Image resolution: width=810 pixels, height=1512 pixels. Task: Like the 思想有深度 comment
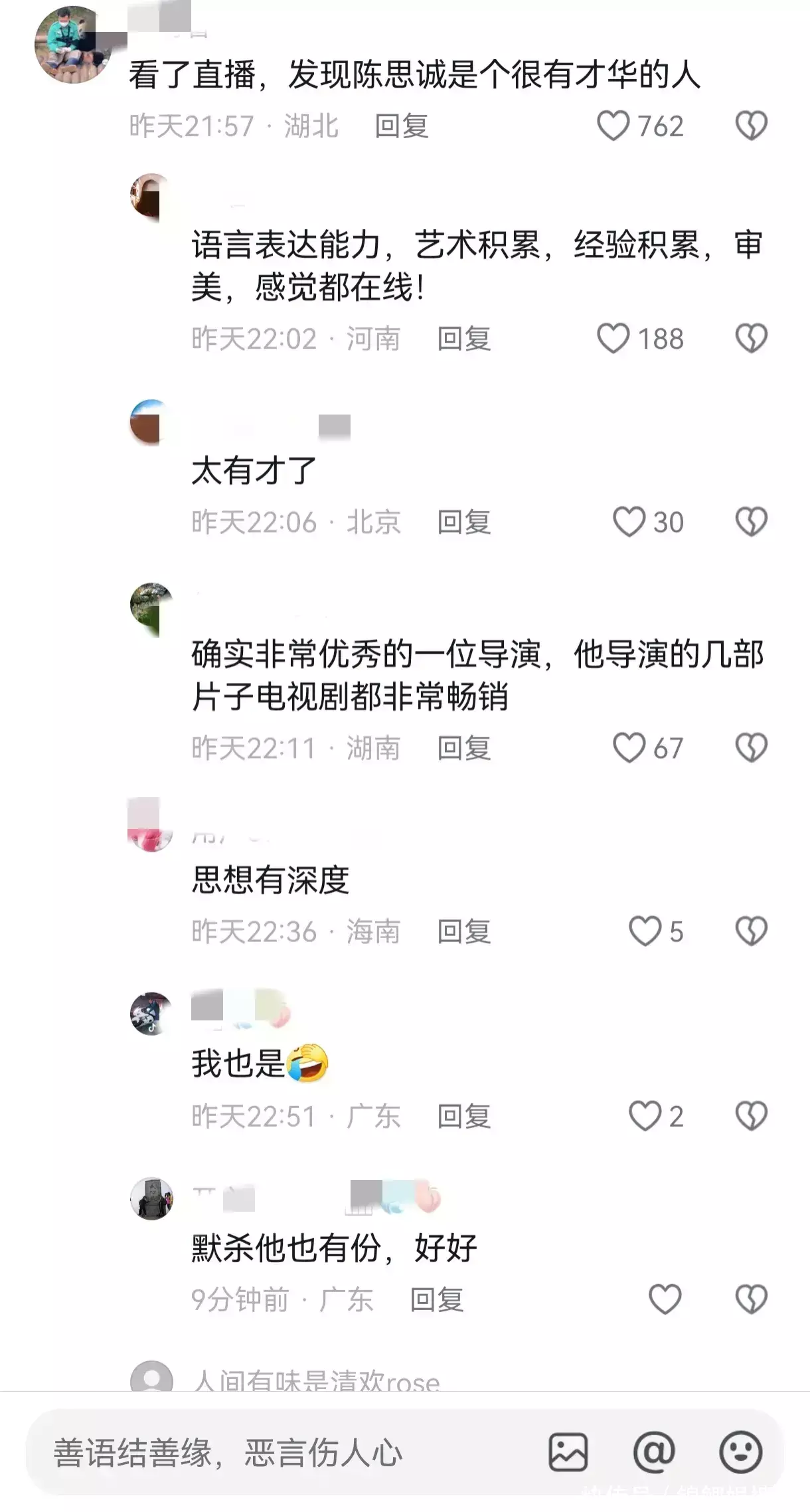(645, 931)
